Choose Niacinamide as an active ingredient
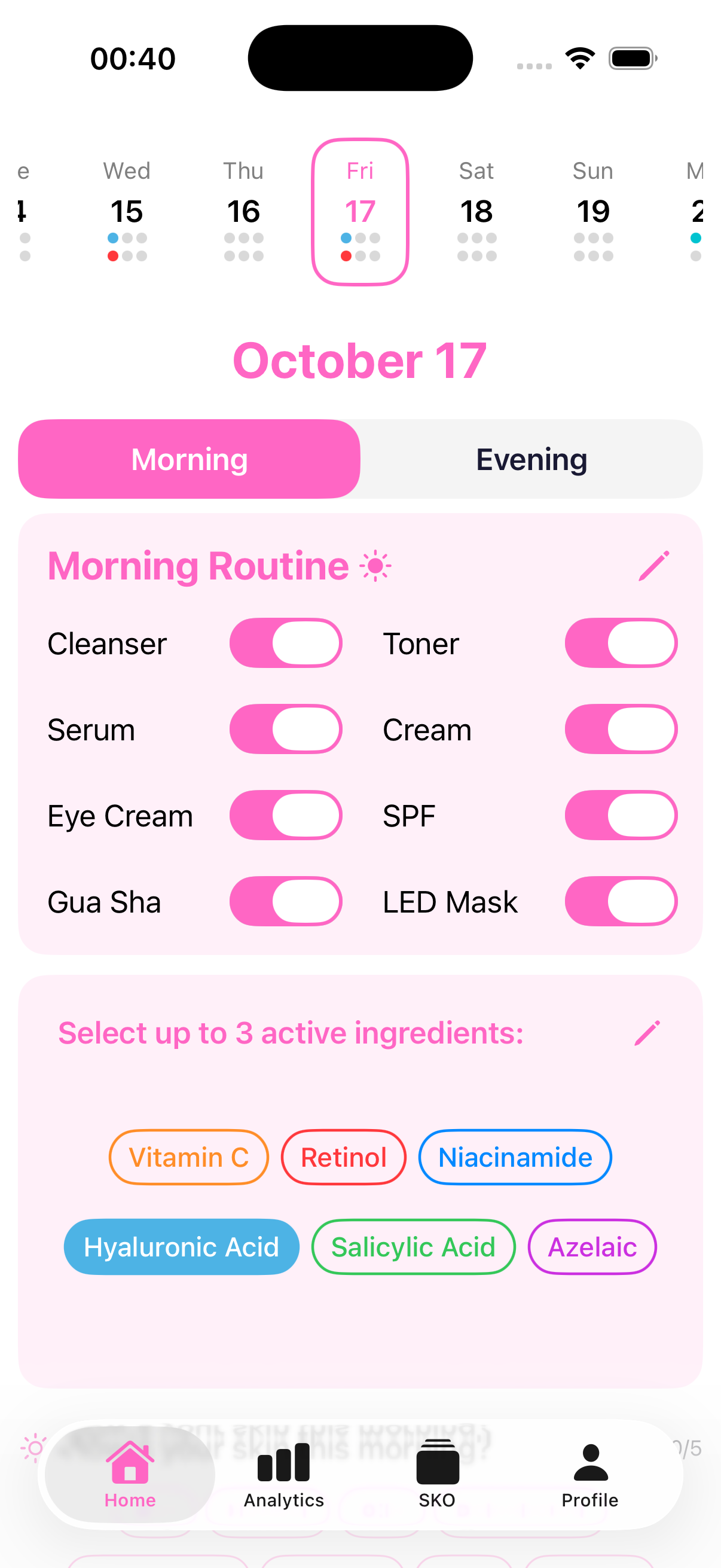This screenshot has width=721, height=1568. (x=515, y=1157)
